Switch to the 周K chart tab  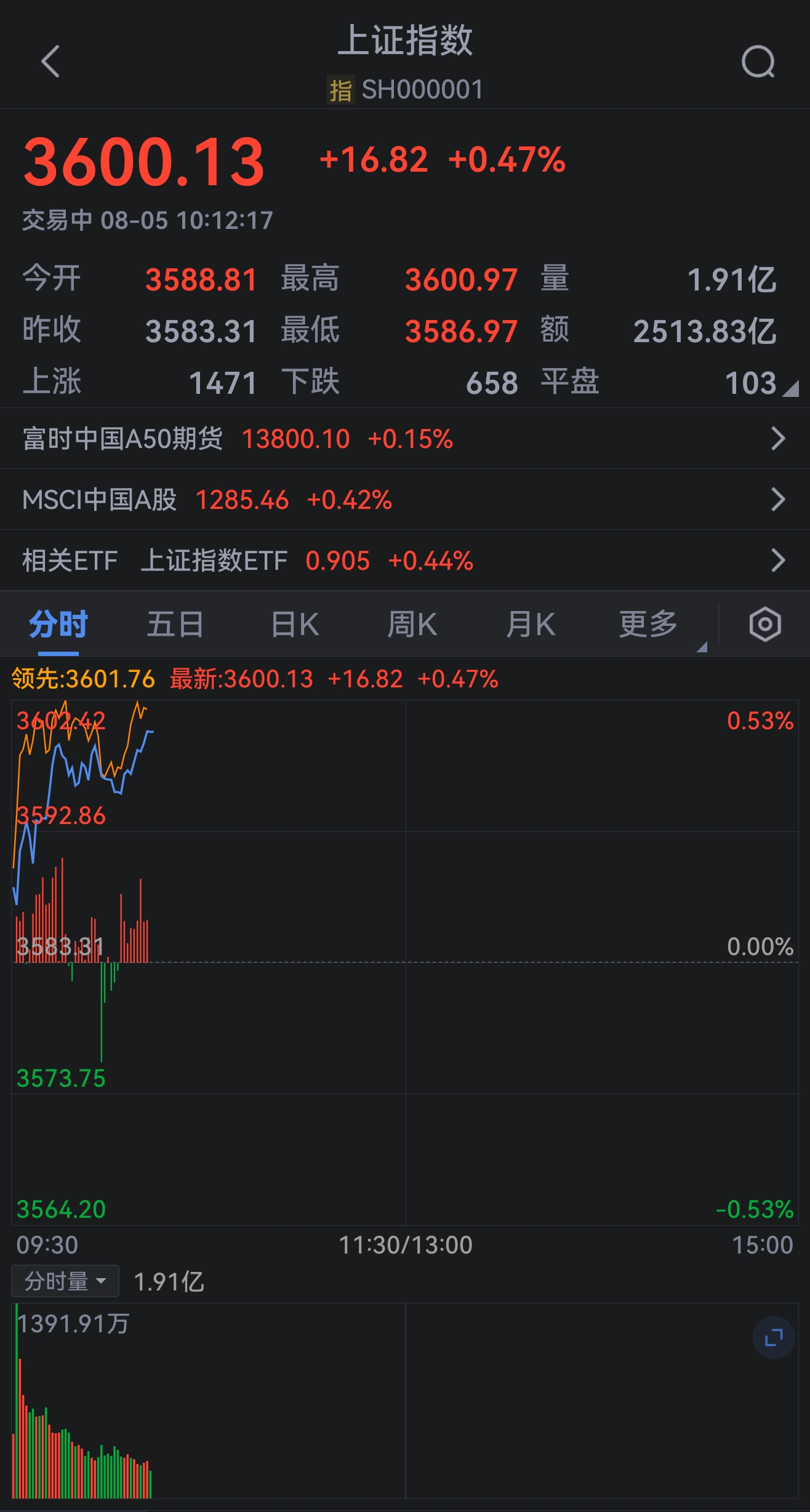pyautogui.click(x=412, y=625)
